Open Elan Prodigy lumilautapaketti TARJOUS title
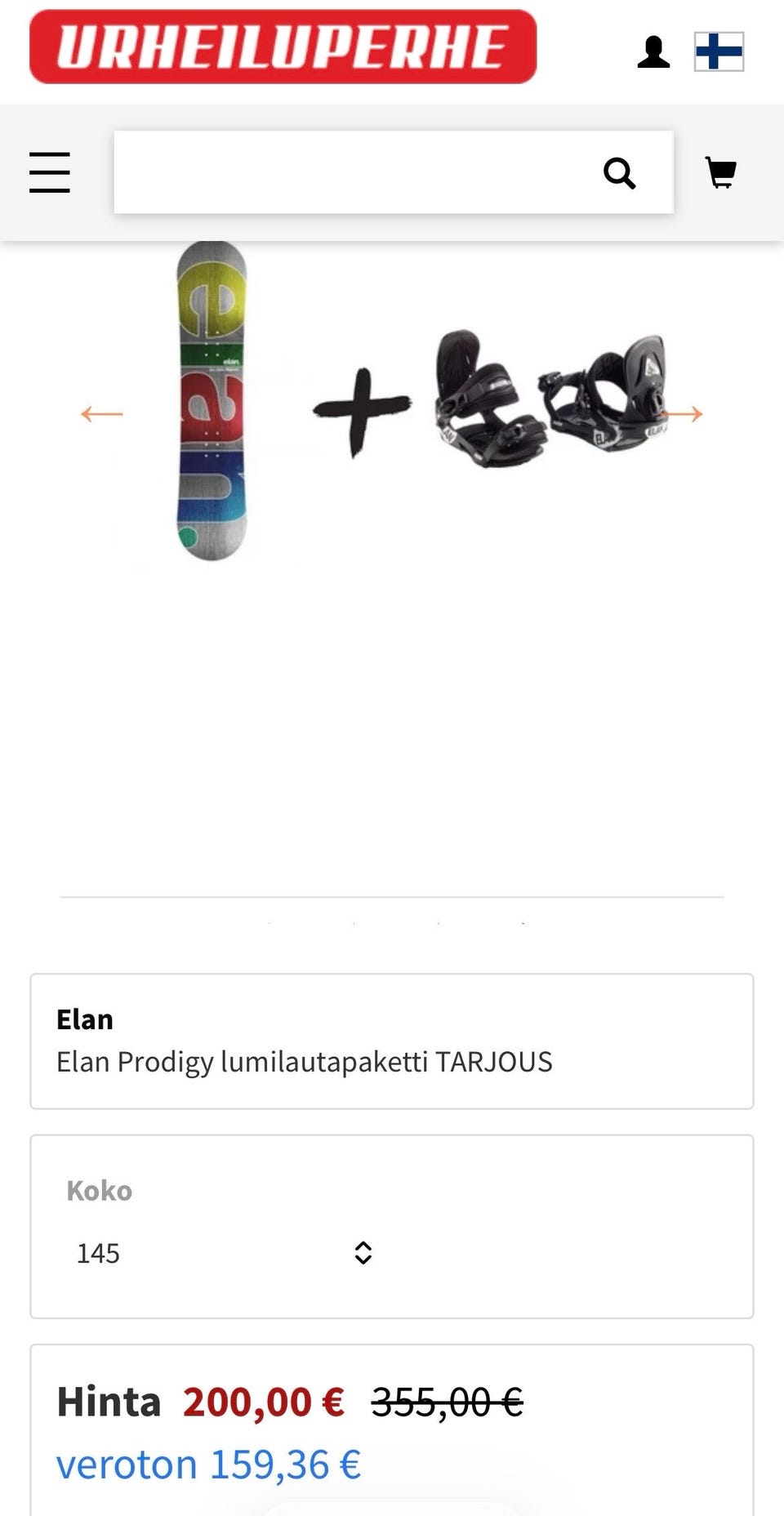 click(x=305, y=1062)
